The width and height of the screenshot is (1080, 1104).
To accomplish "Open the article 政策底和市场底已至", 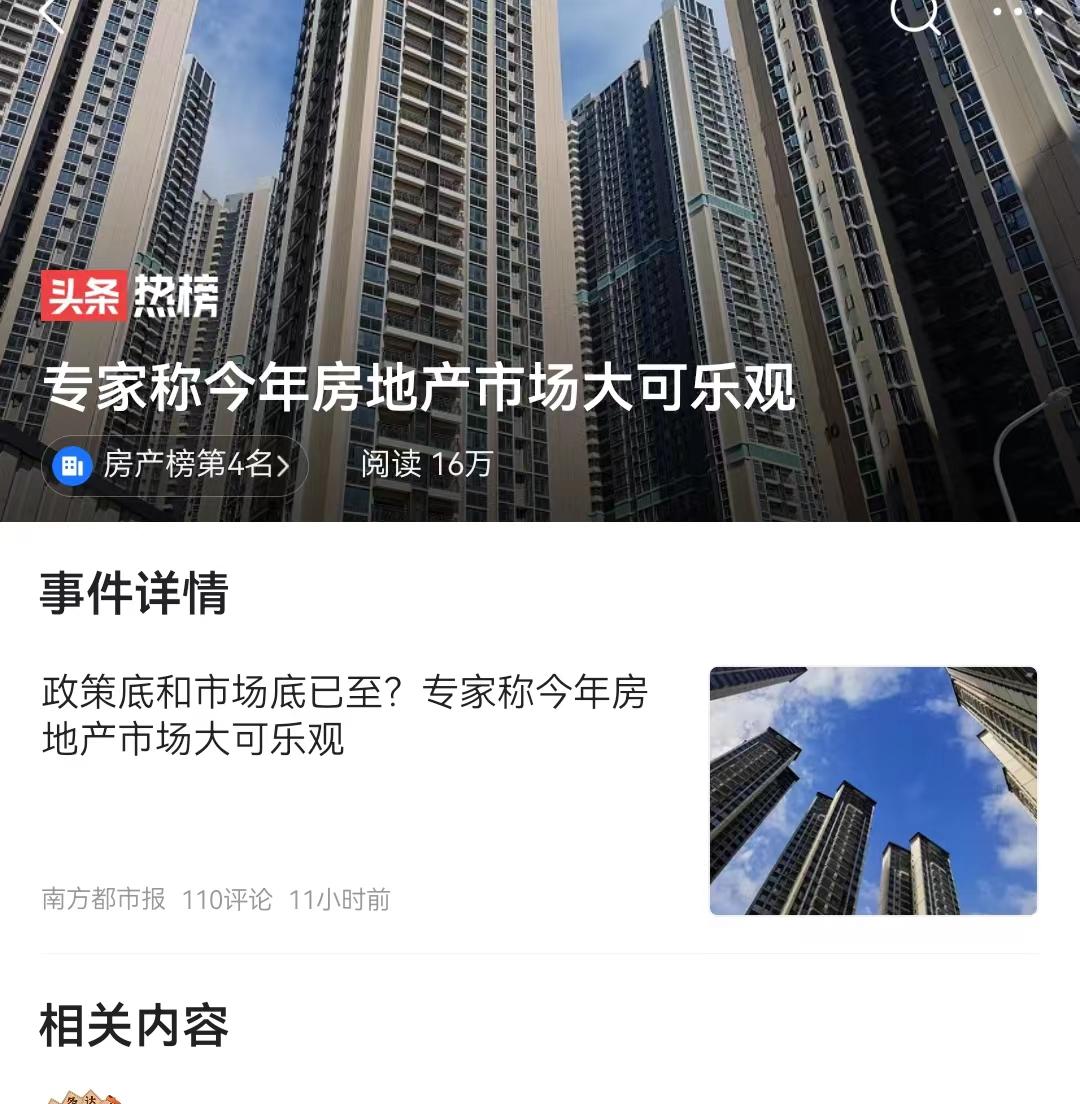I will tap(345, 716).
